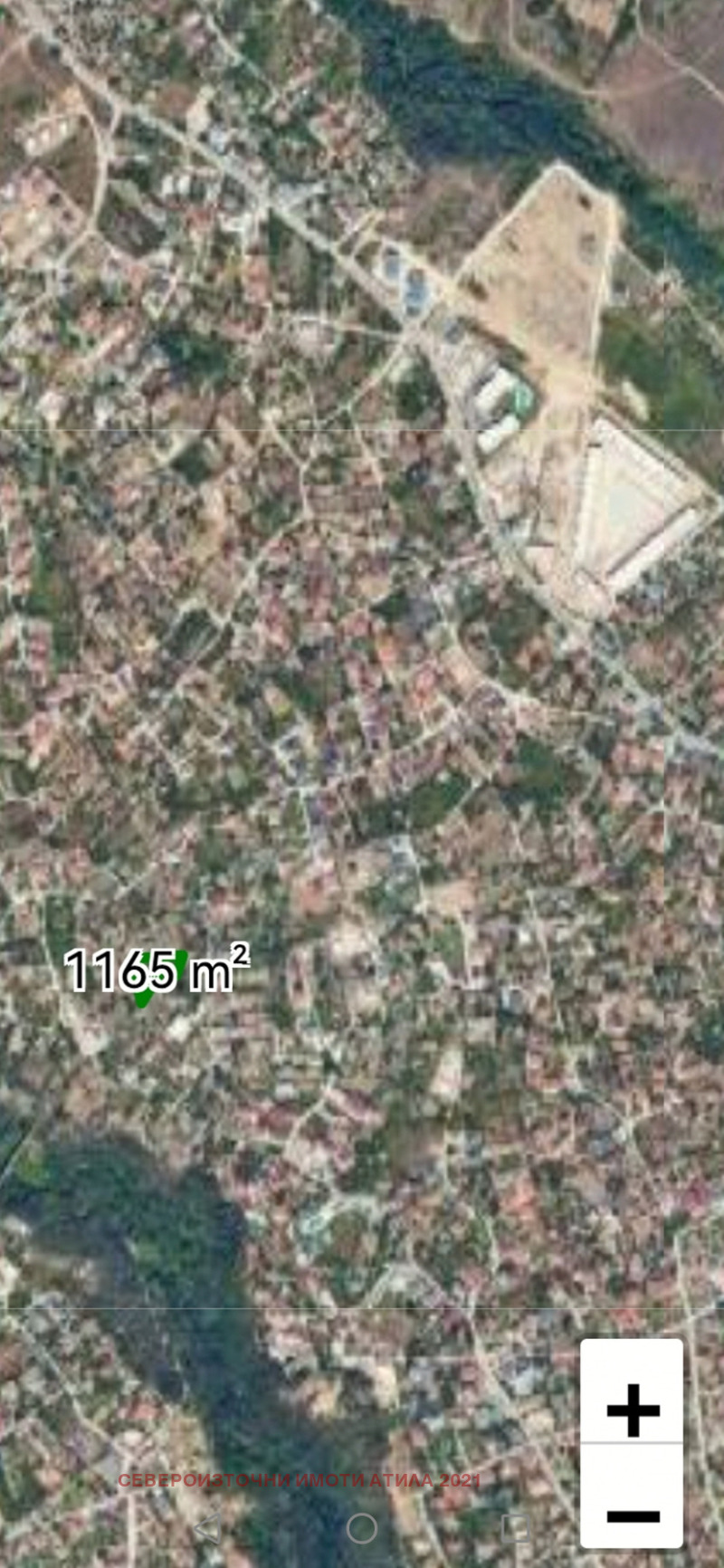
Task: Zoom out of the map
Action: [632, 1515]
